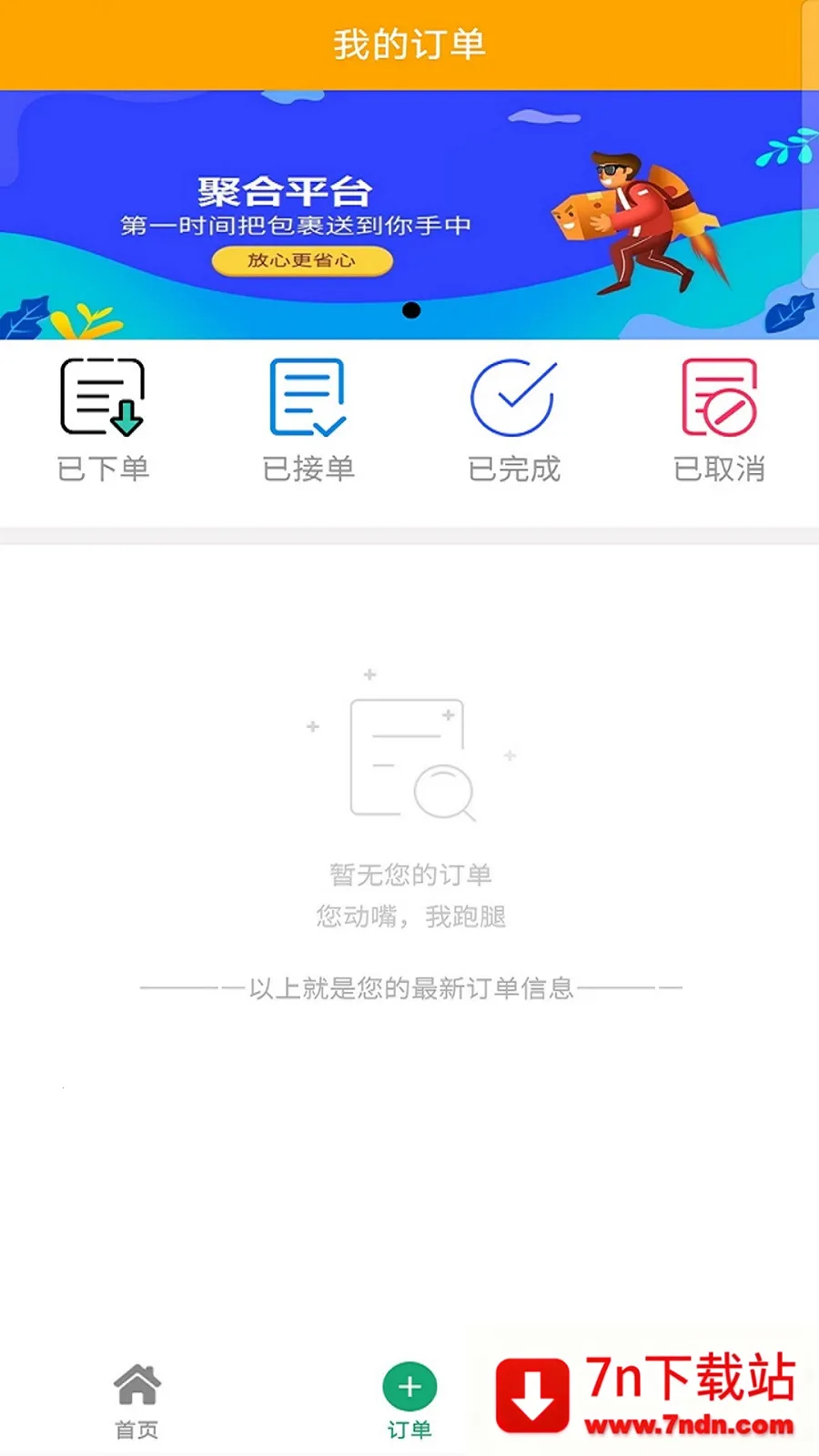Viewport: 819px width, 1456px height.
Task: View 已完成 completed orders icon
Action: pos(512,398)
